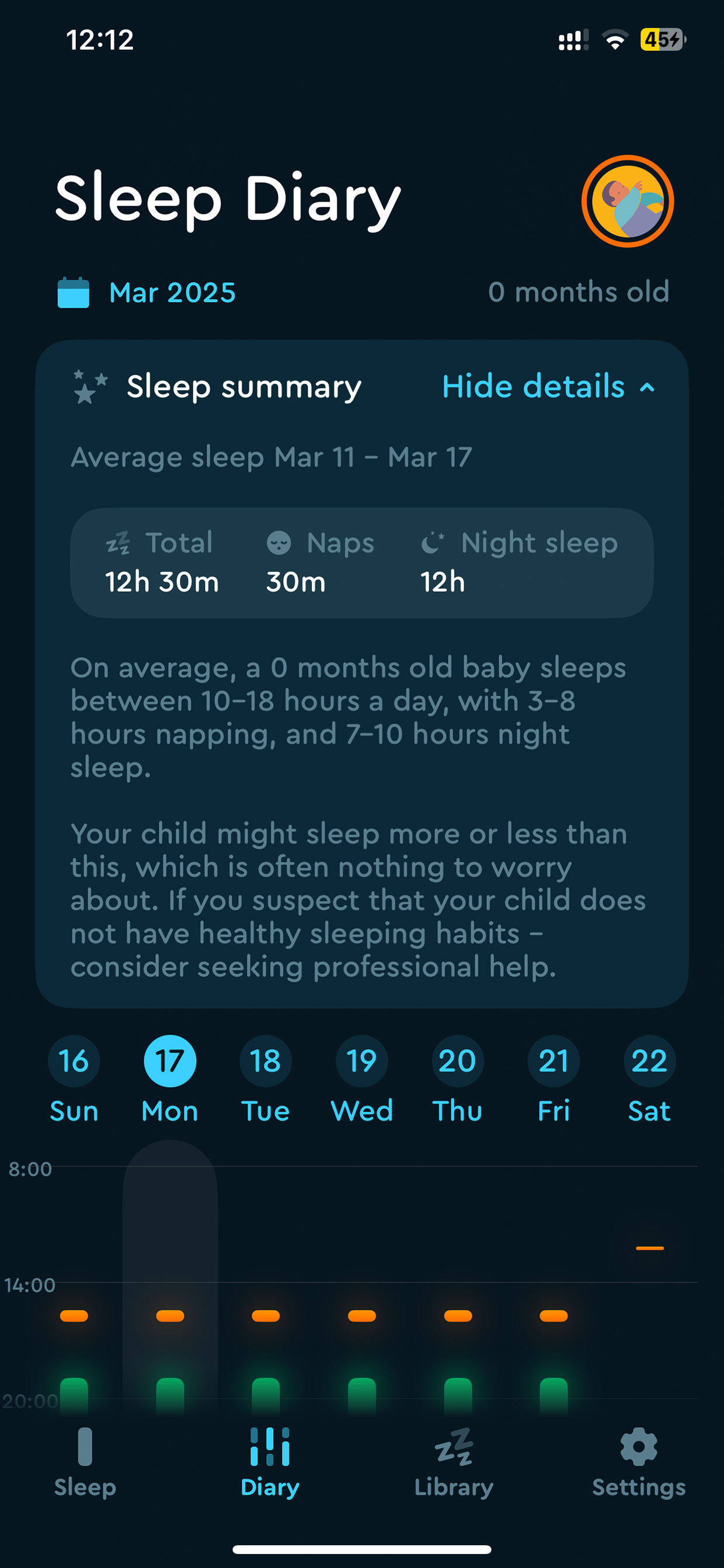Image resolution: width=724 pixels, height=1568 pixels.
Task: Open the Settings tab
Action: [x=638, y=1462]
